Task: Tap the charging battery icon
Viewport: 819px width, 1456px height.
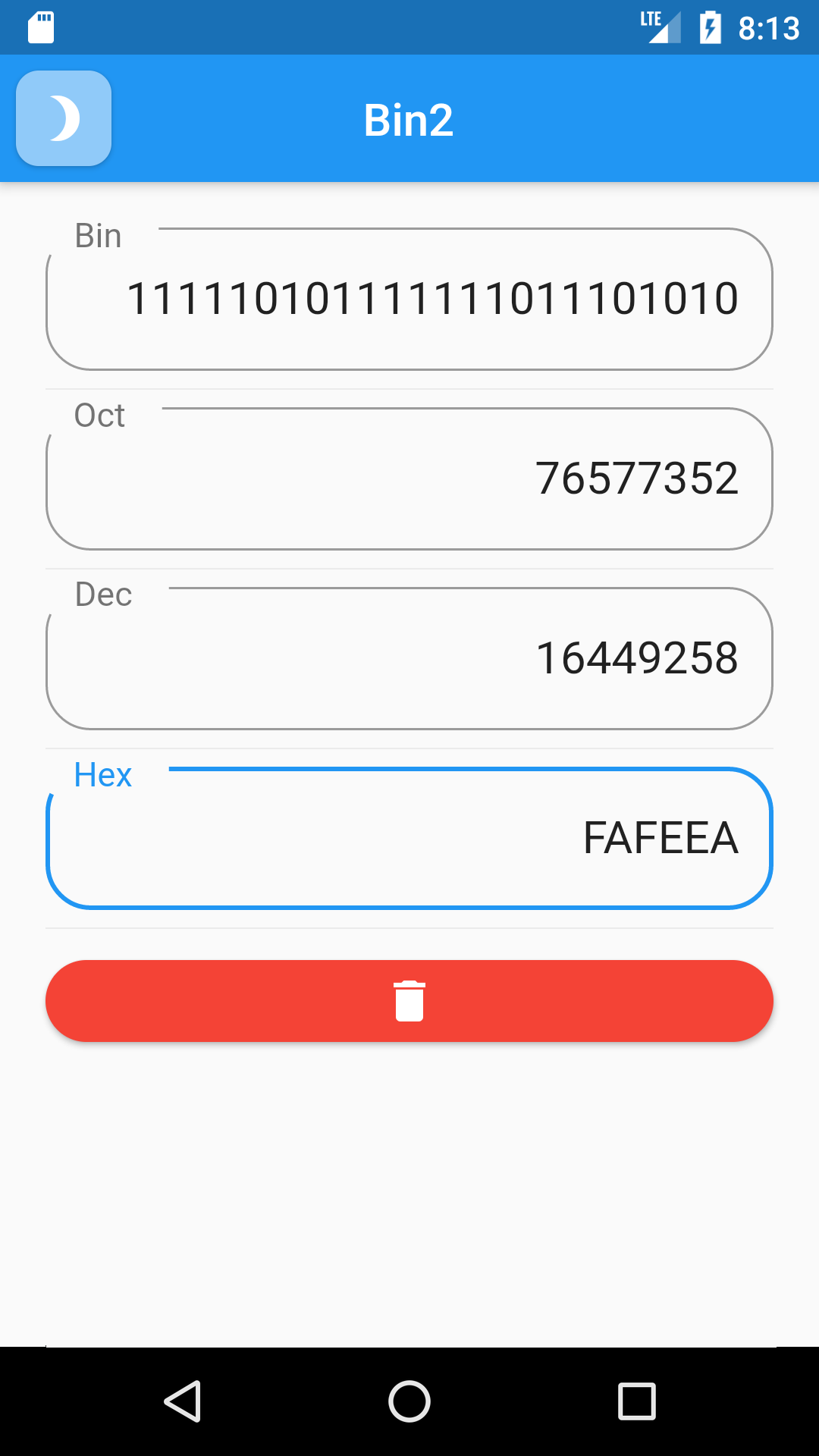Action: 709,27
